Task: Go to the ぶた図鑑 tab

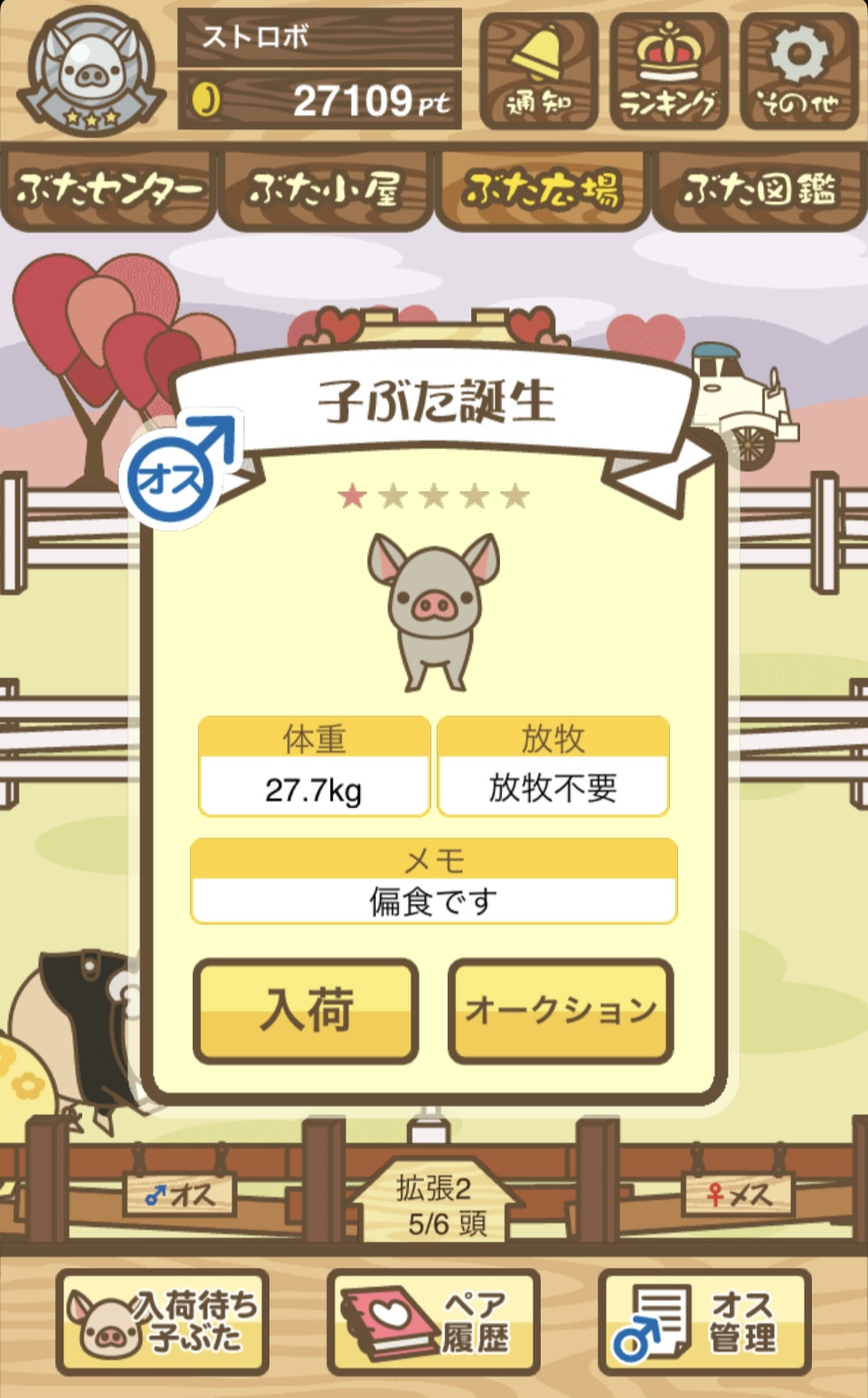Action: tap(759, 190)
